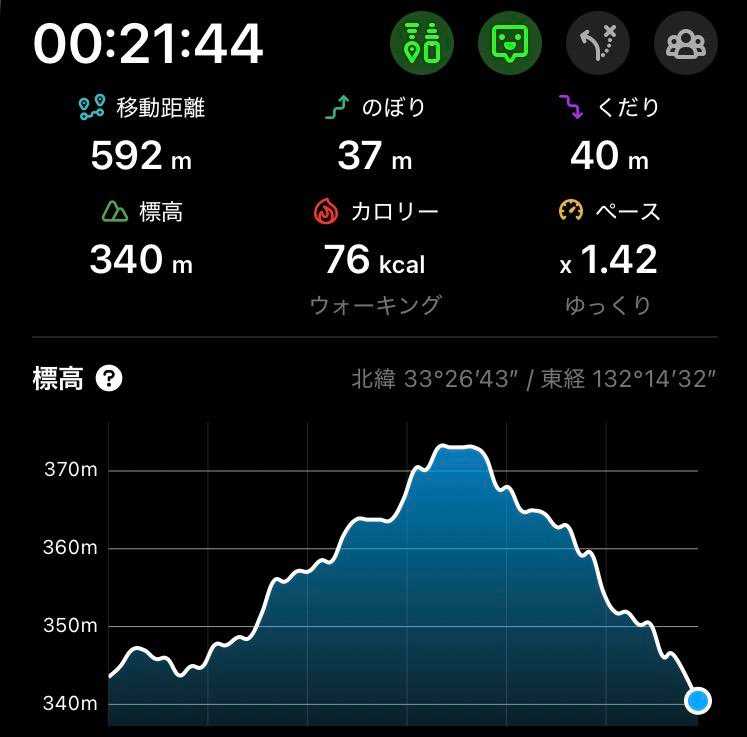Tap the green smiley speech bubble icon
This screenshot has height=737, width=747.
(x=510, y=45)
